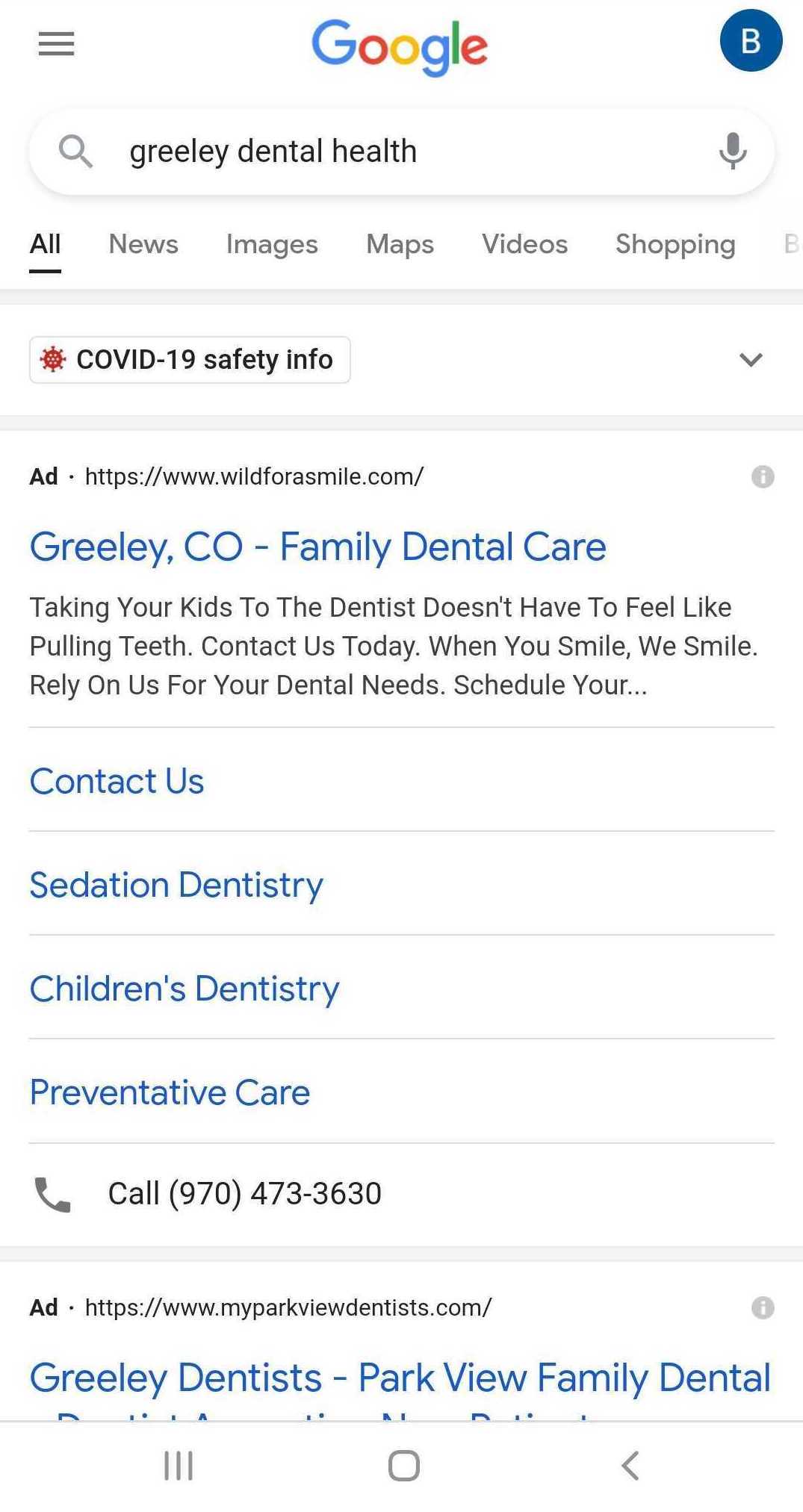Screen dimensions: 803x1512
Task: Switch to the Images tab
Action: click(x=272, y=244)
